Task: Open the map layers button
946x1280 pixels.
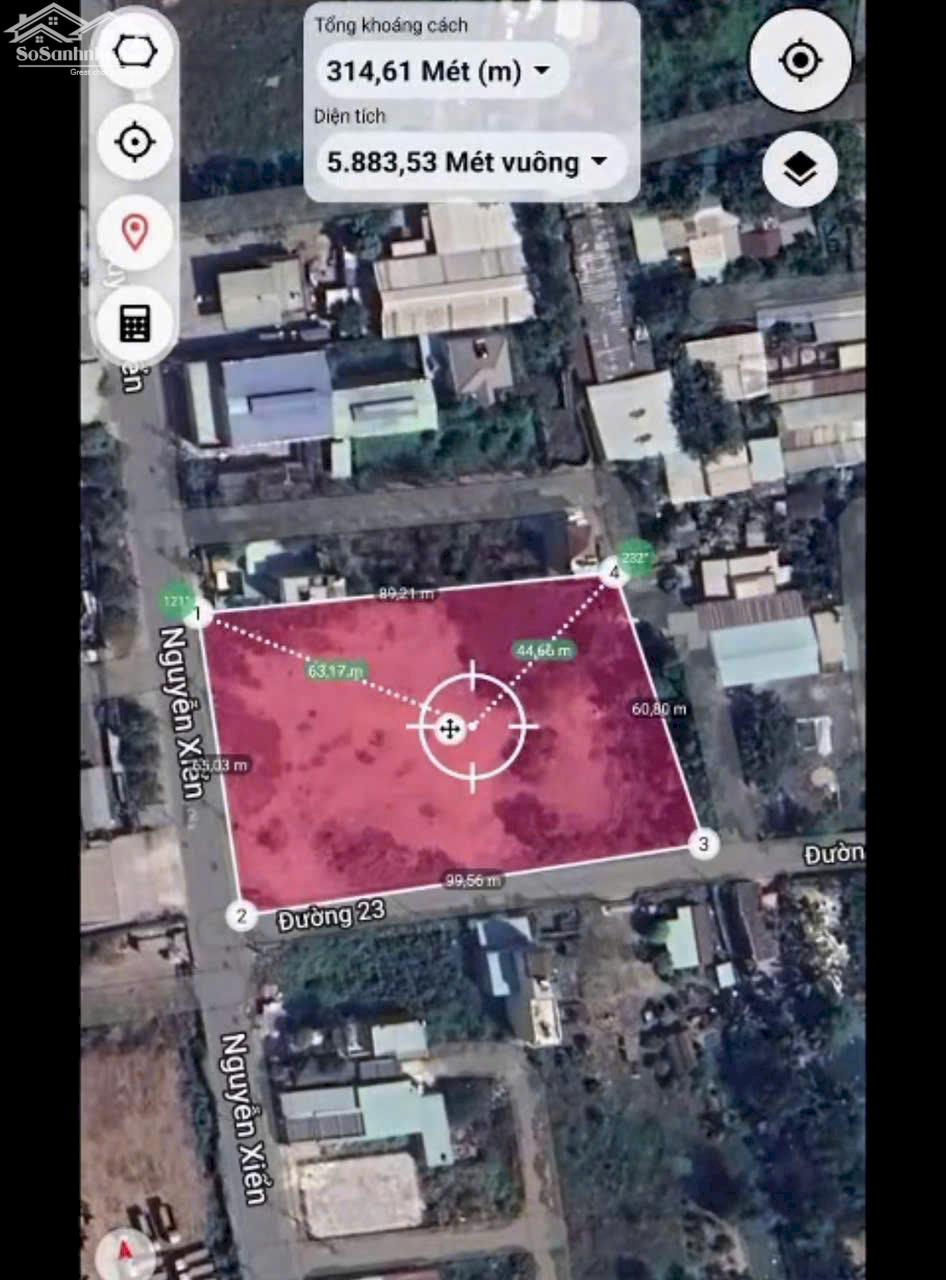Action: [800, 170]
